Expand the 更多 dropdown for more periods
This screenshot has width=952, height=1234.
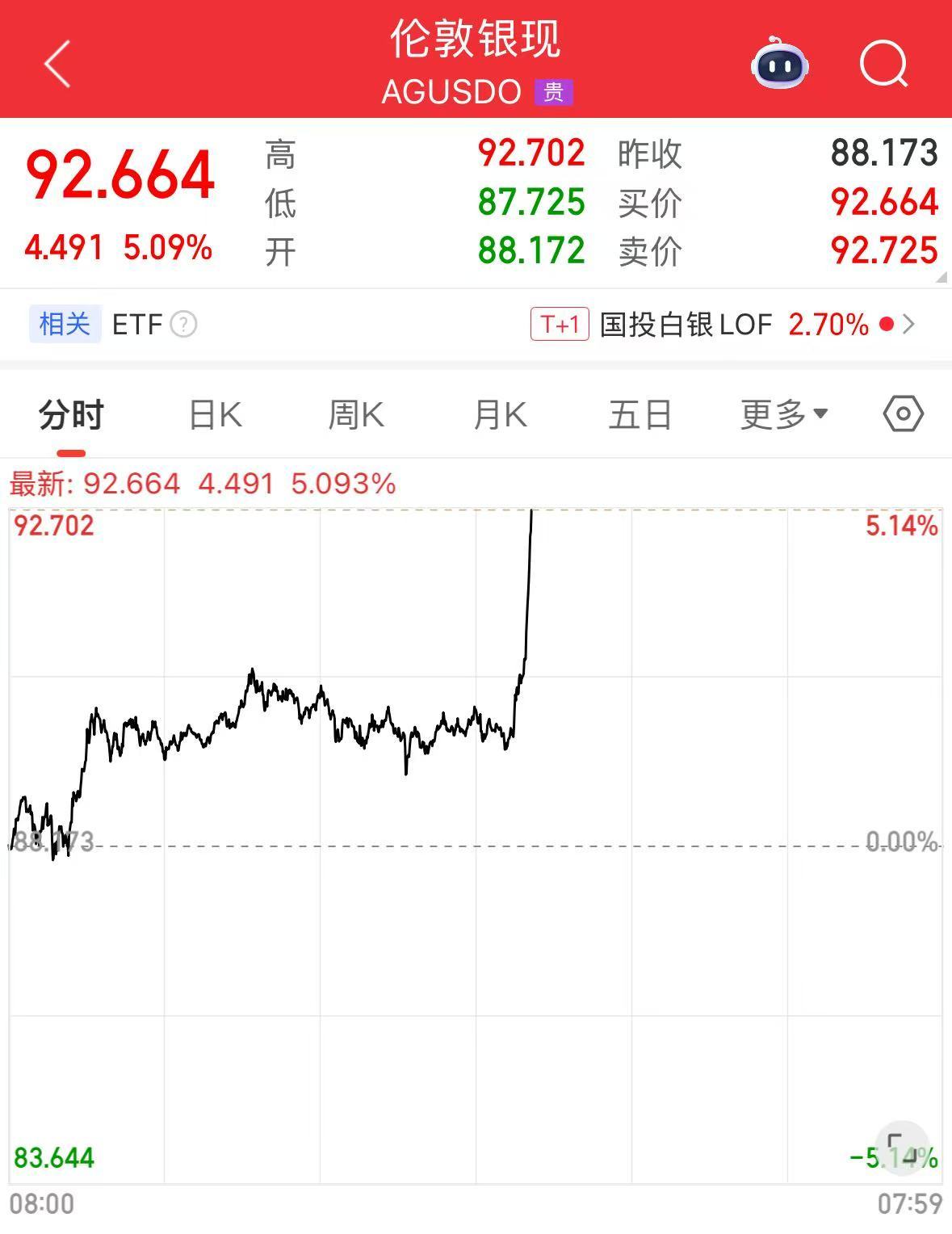point(783,415)
